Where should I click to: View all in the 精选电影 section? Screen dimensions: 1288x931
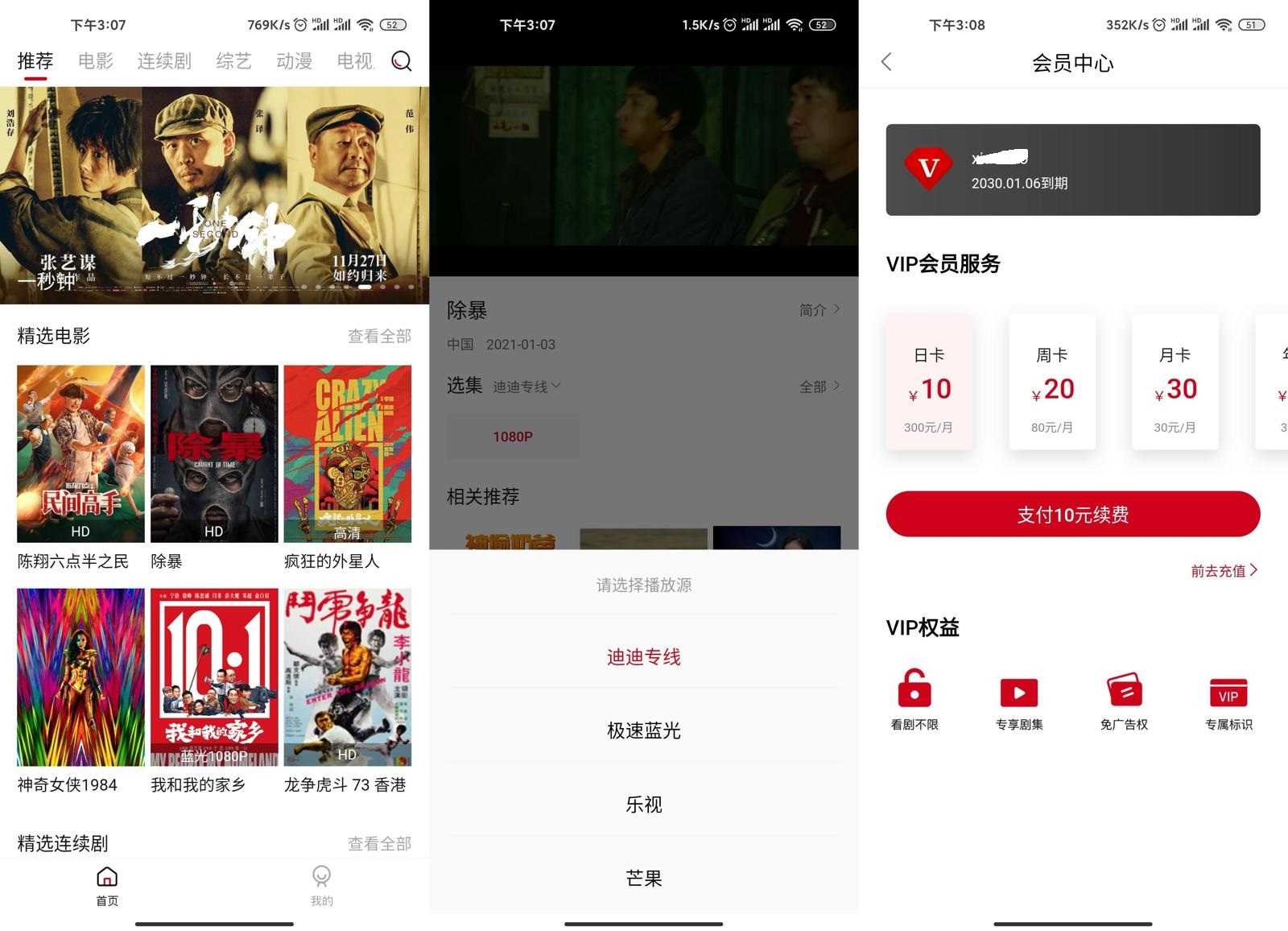point(379,336)
